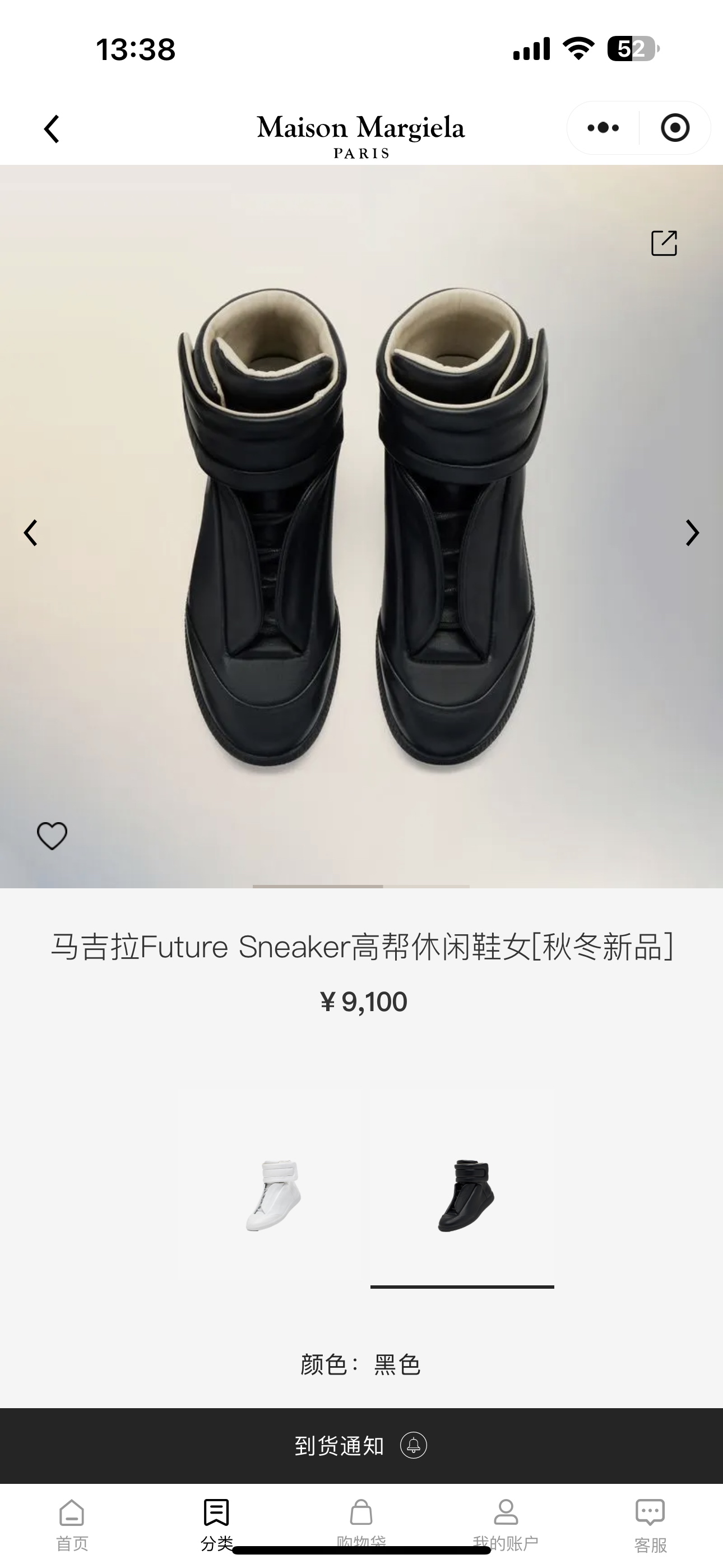Close the mini-program via the circle icon

tap(675, 128)
